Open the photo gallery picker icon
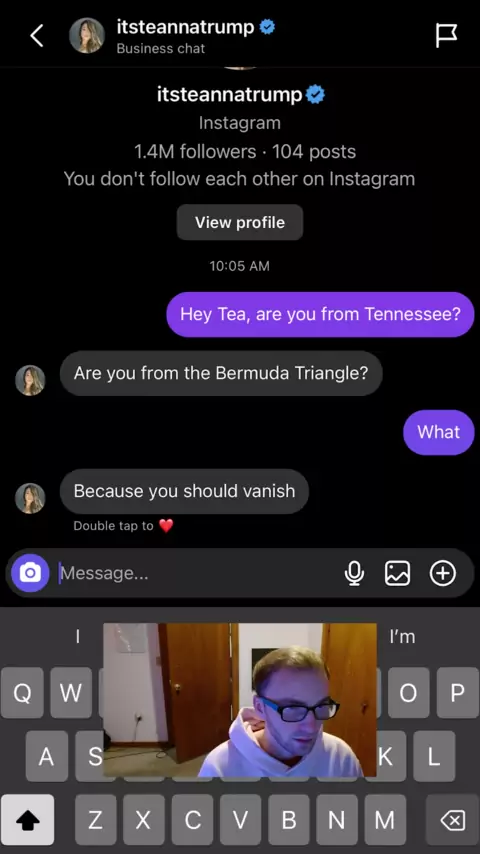The width and height of the screenshot is (480, 854). click(398, 573)
